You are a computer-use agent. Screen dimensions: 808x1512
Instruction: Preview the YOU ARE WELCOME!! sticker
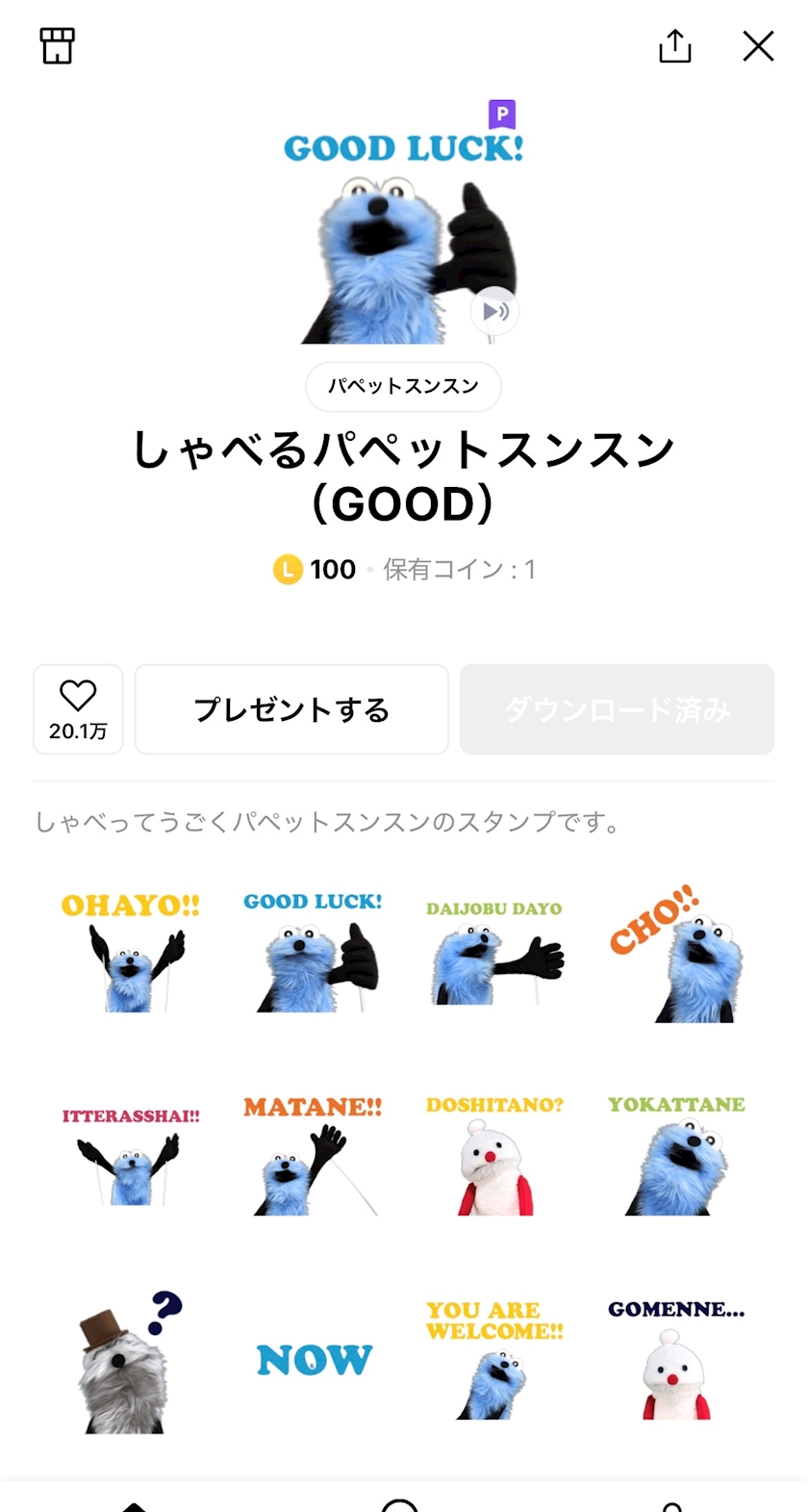pos(494,1360)
